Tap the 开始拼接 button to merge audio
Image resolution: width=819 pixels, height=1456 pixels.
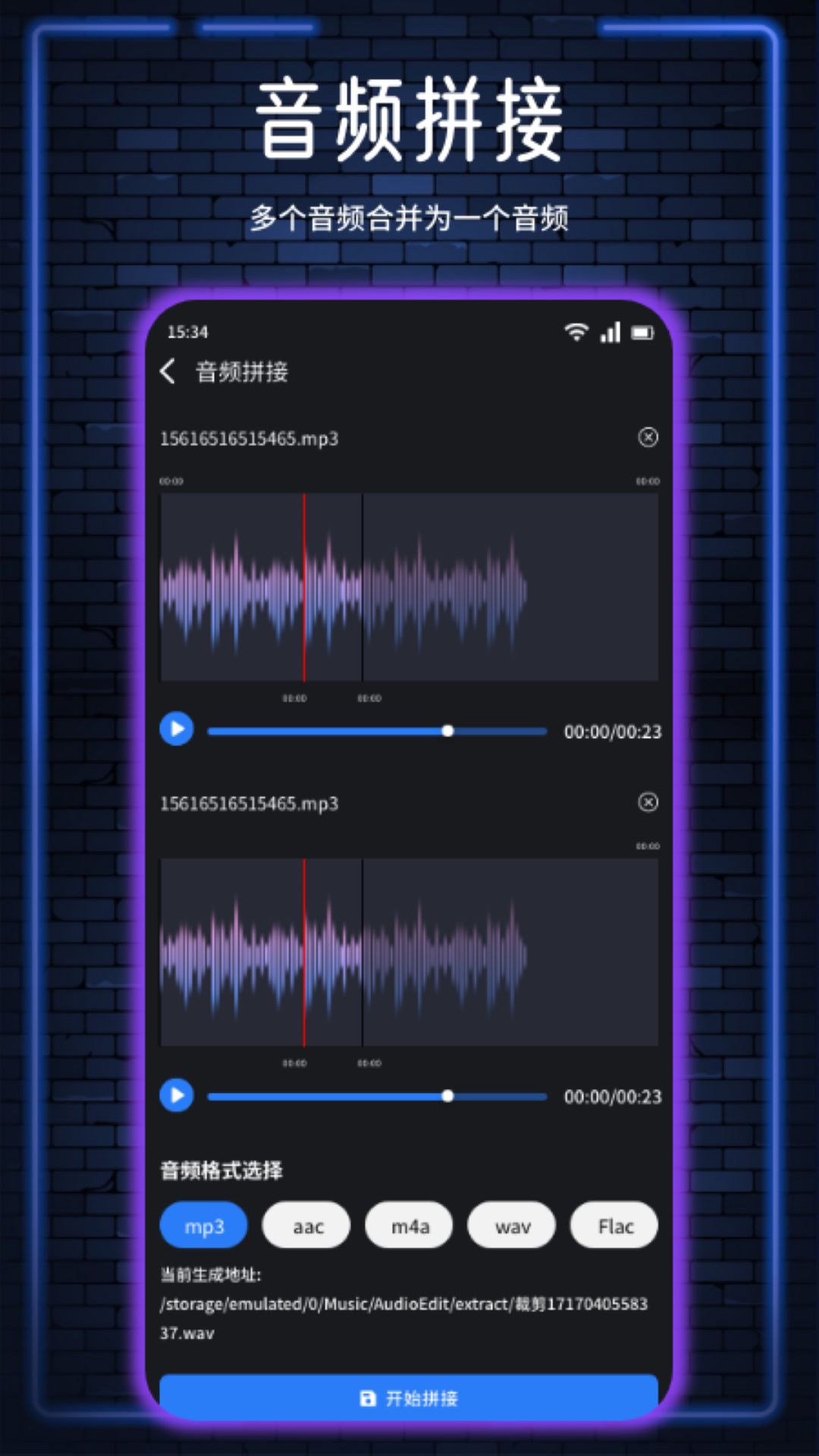[x=409, y=1398]
